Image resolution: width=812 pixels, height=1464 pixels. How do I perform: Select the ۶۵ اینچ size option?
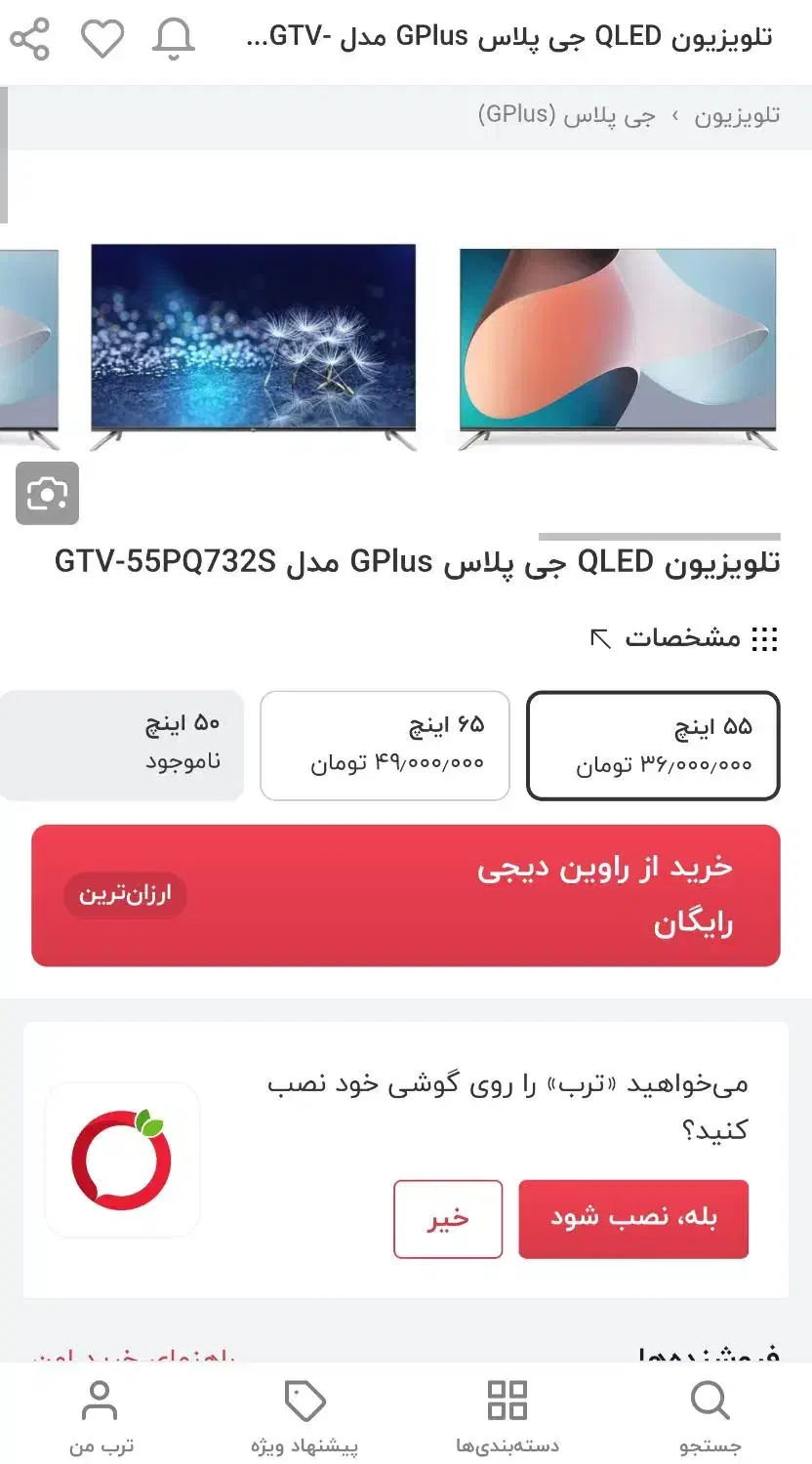pos(385,746)
